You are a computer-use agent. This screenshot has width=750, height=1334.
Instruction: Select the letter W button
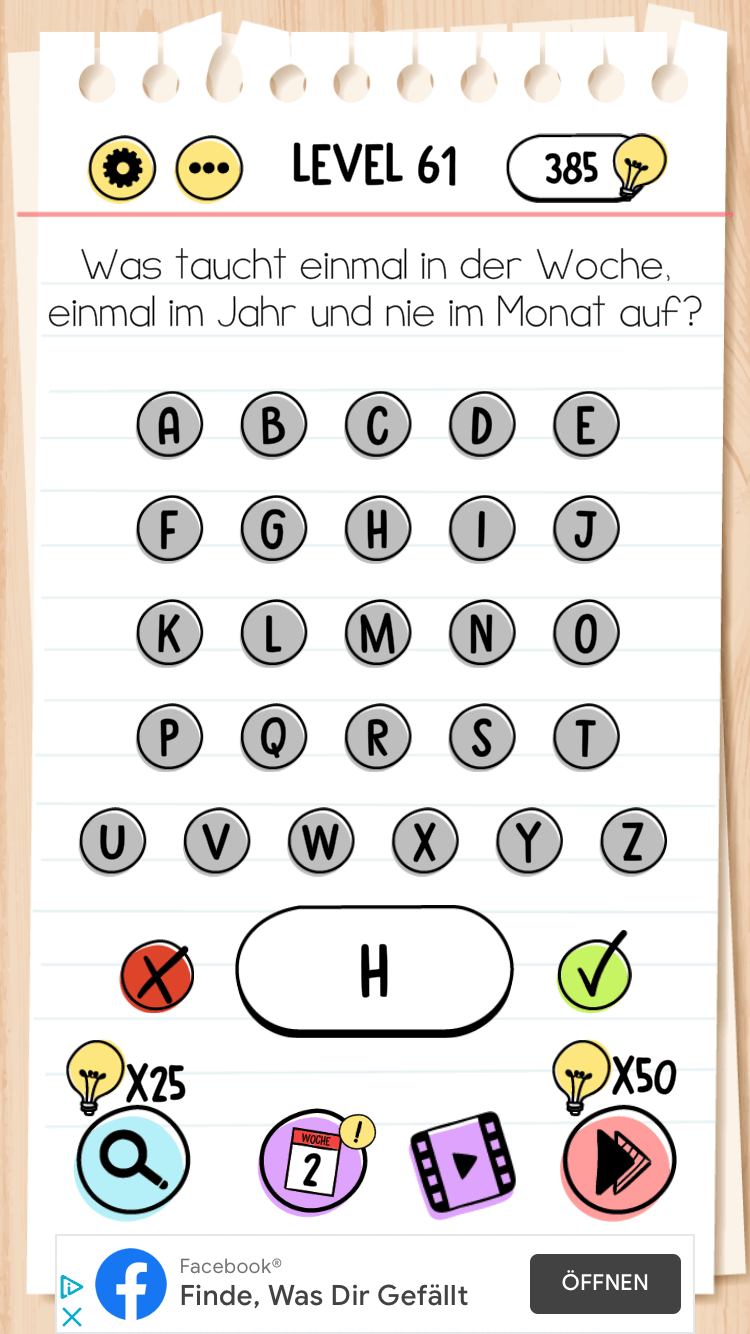coord(321,841)
